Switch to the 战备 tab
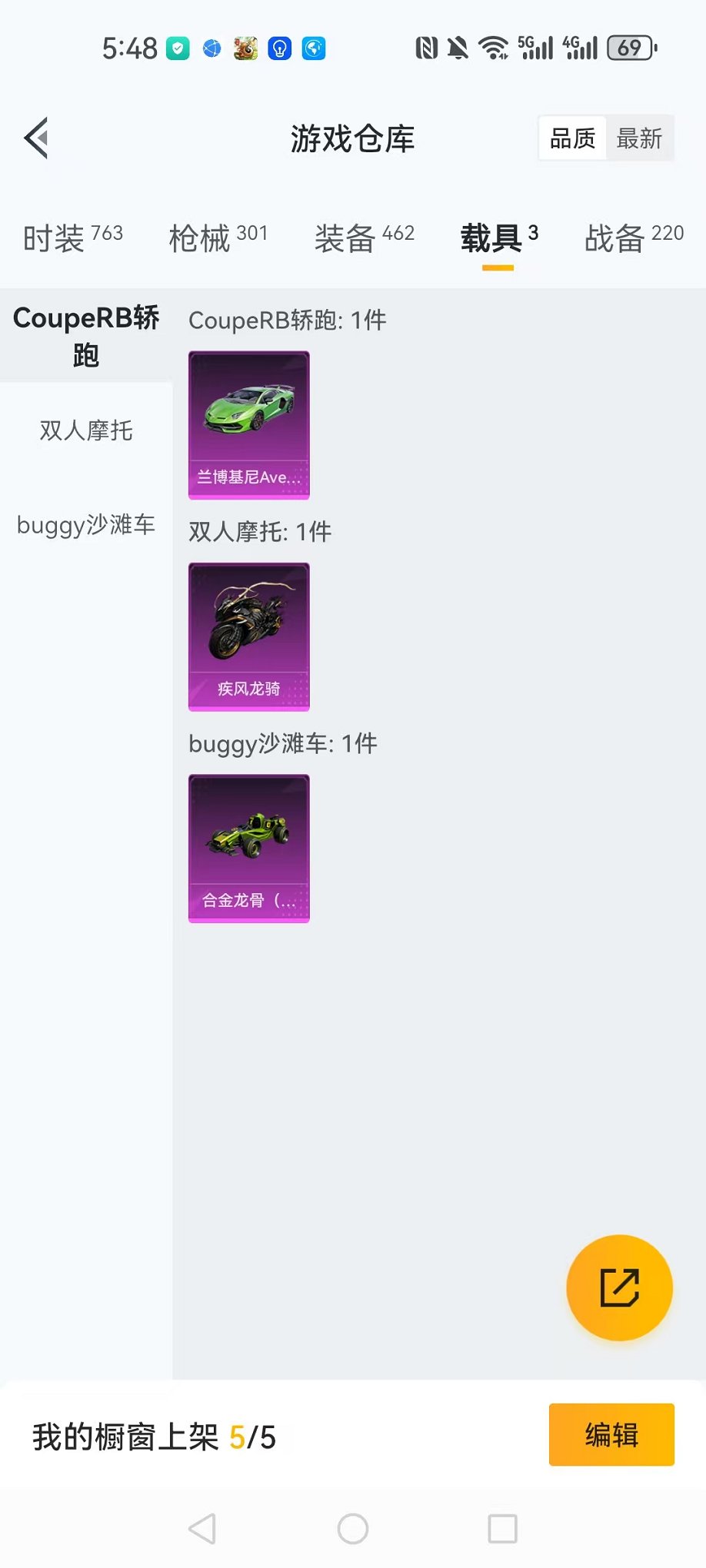 [634, 238]
